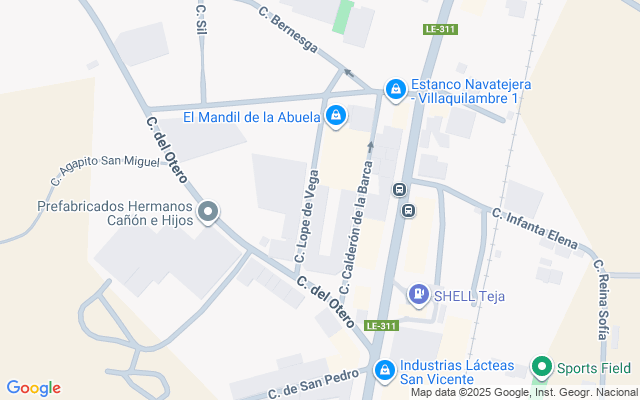The width and height of the screenshot is (640, 400).
Task: Open the Estanco Navatejera - Villaquilambre 1 marker
Action: pyautogui.click(x=396, y=89)
